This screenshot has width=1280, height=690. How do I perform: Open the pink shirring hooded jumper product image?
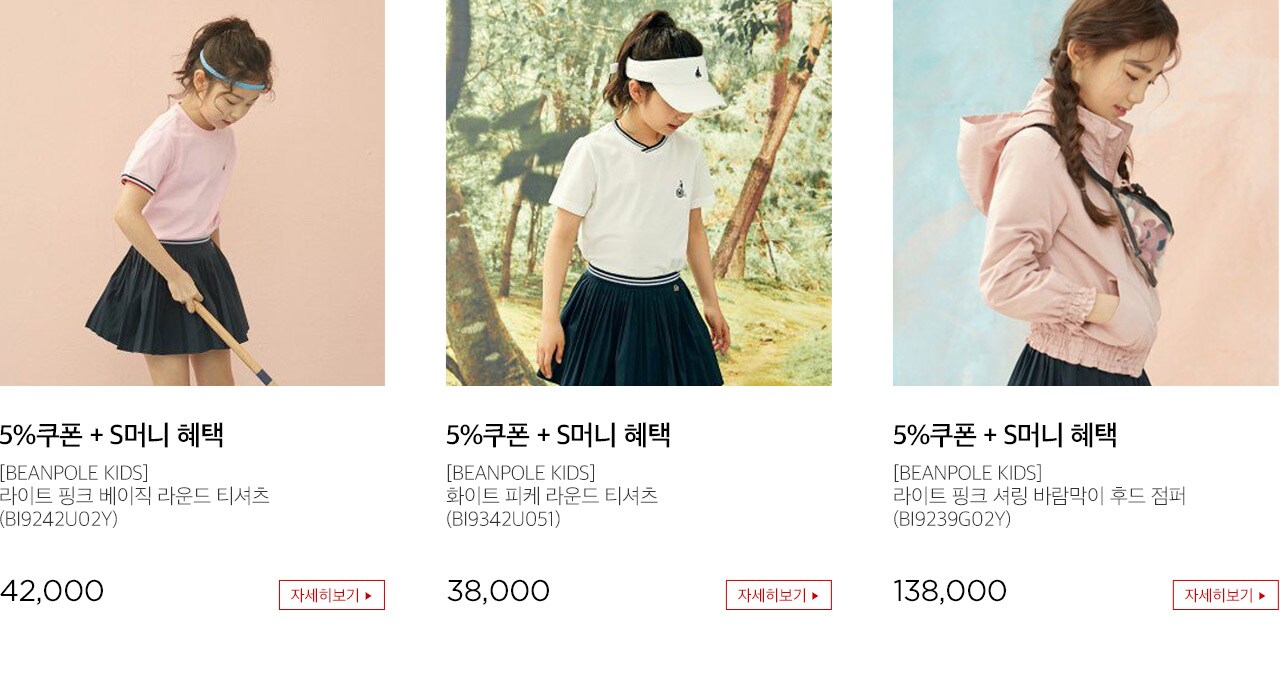(1085, 192)
